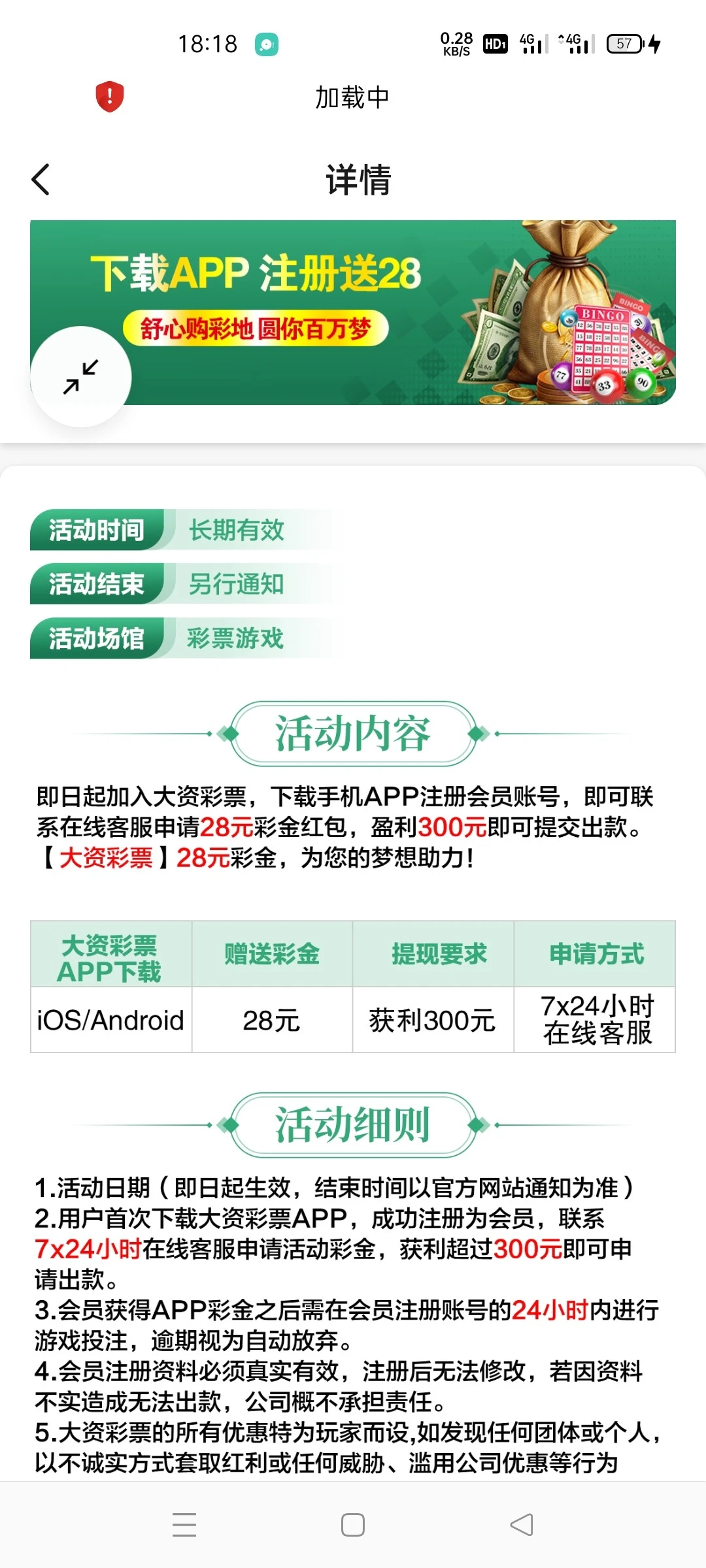
Task: Tap the red security shield icon
Action: tap(110, 97)
